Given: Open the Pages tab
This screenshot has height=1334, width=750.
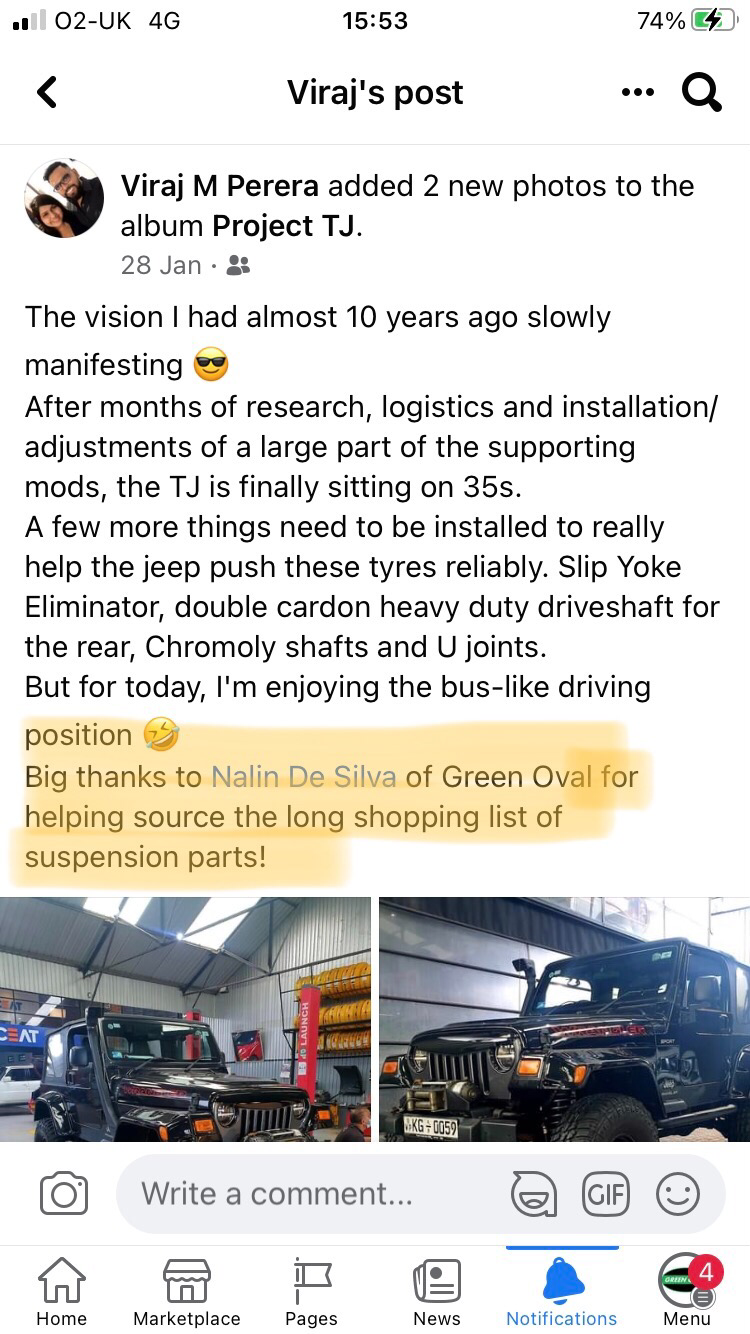Looking at the screenshot, I should click(x=311, y=1292).
